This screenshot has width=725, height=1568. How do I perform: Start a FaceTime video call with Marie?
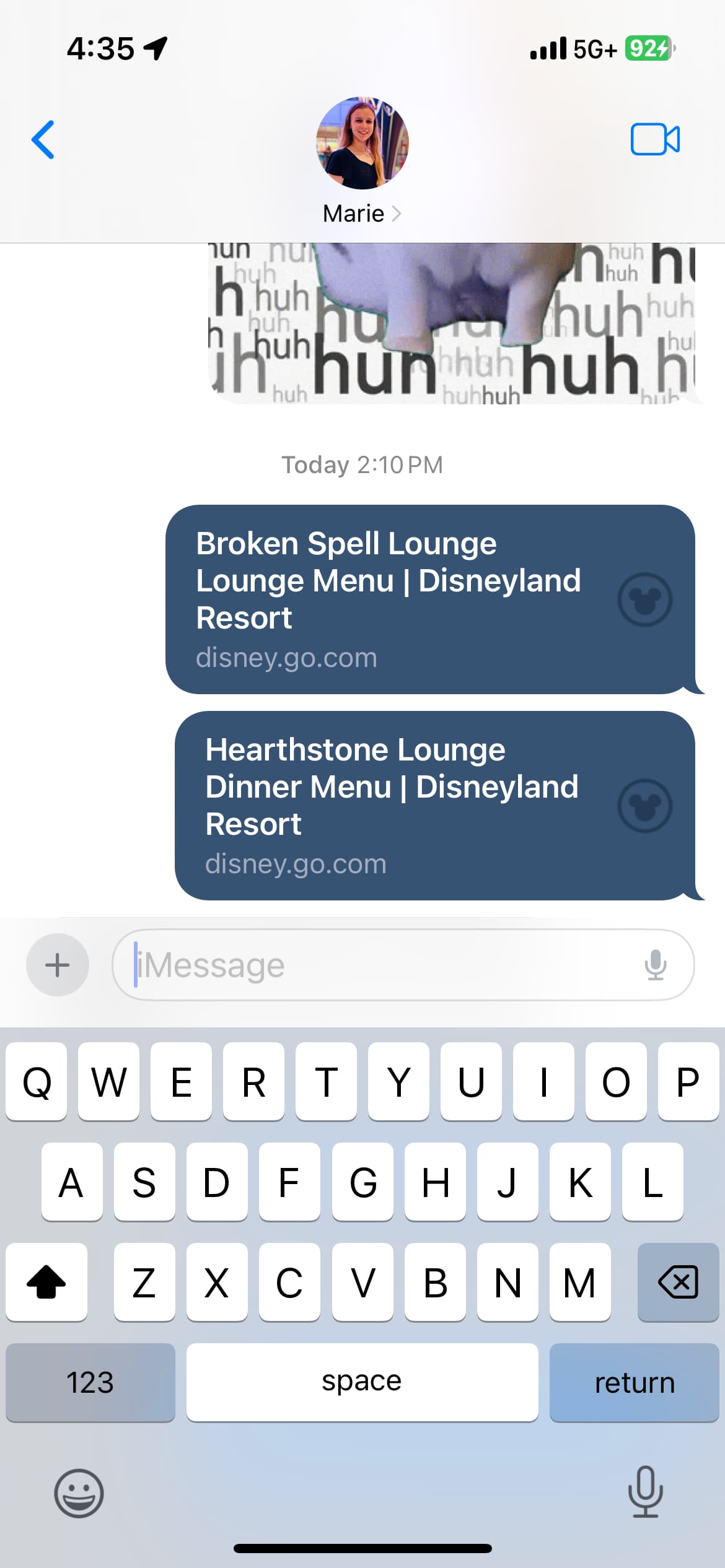(655, 139)
